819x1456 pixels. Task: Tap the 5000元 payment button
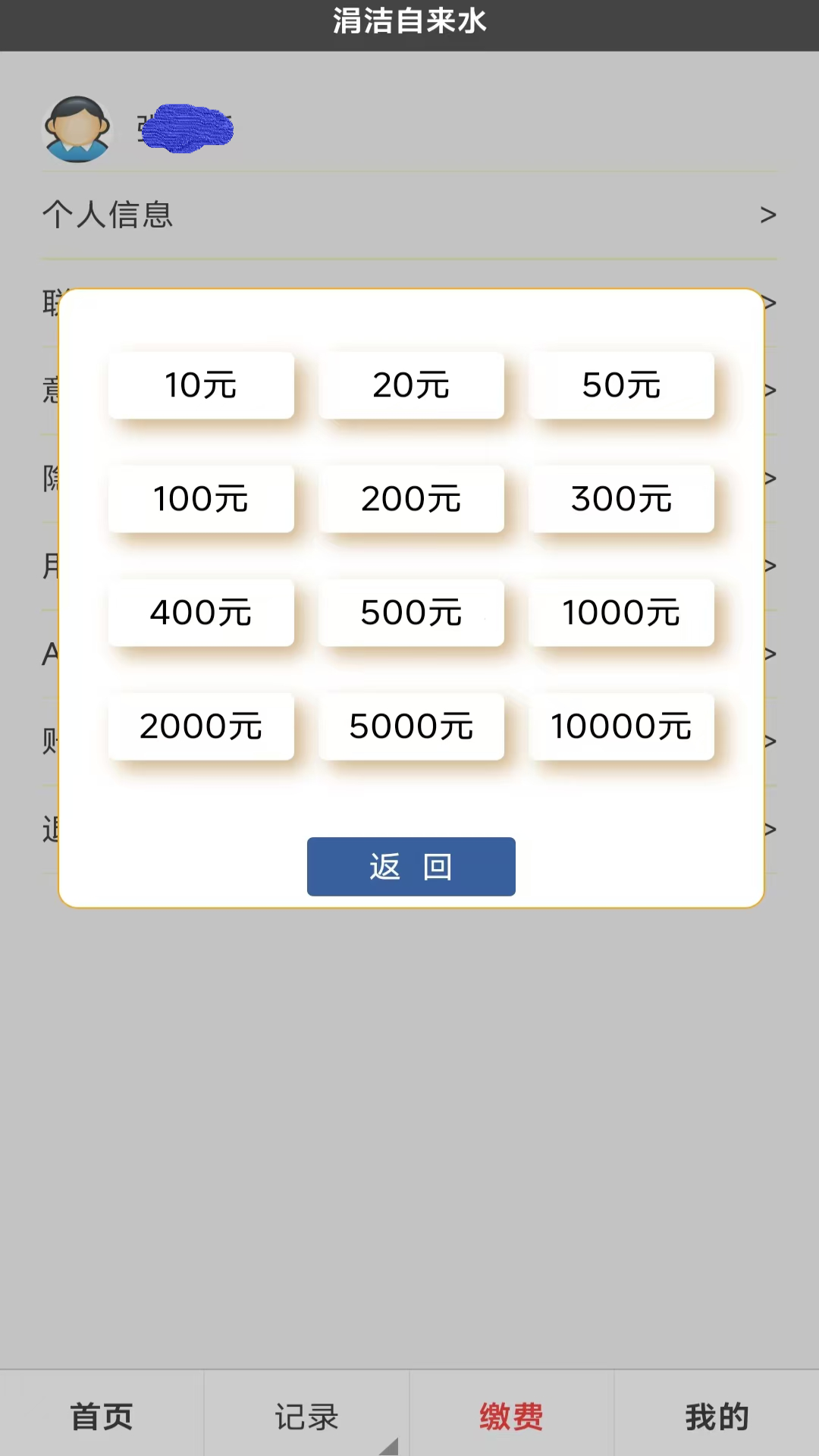[x=411, y=726]
